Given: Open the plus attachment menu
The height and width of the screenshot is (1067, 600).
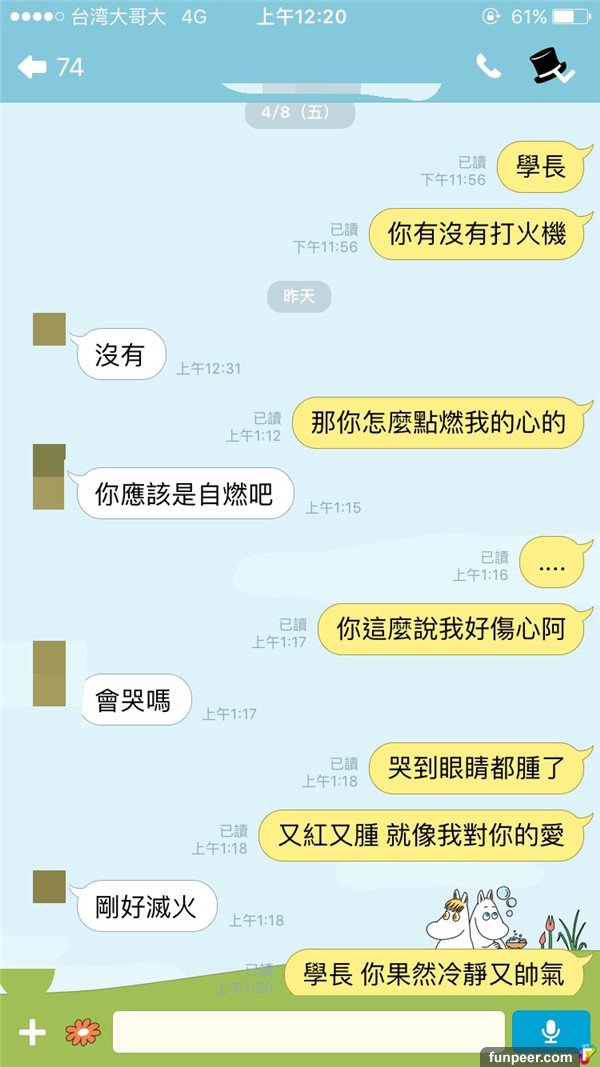Looking at the screenshot, I should click(32, 1032).
